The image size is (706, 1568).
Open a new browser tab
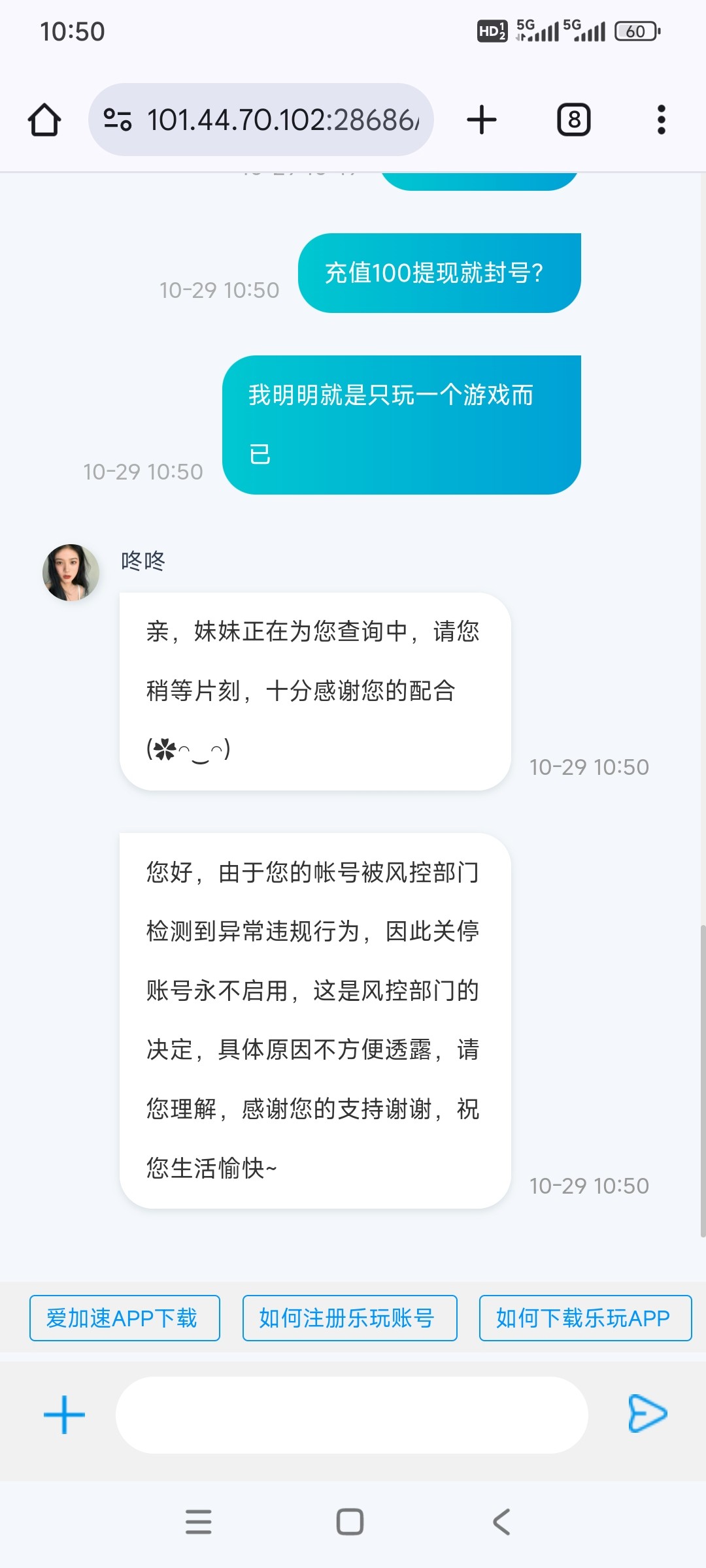482,120
